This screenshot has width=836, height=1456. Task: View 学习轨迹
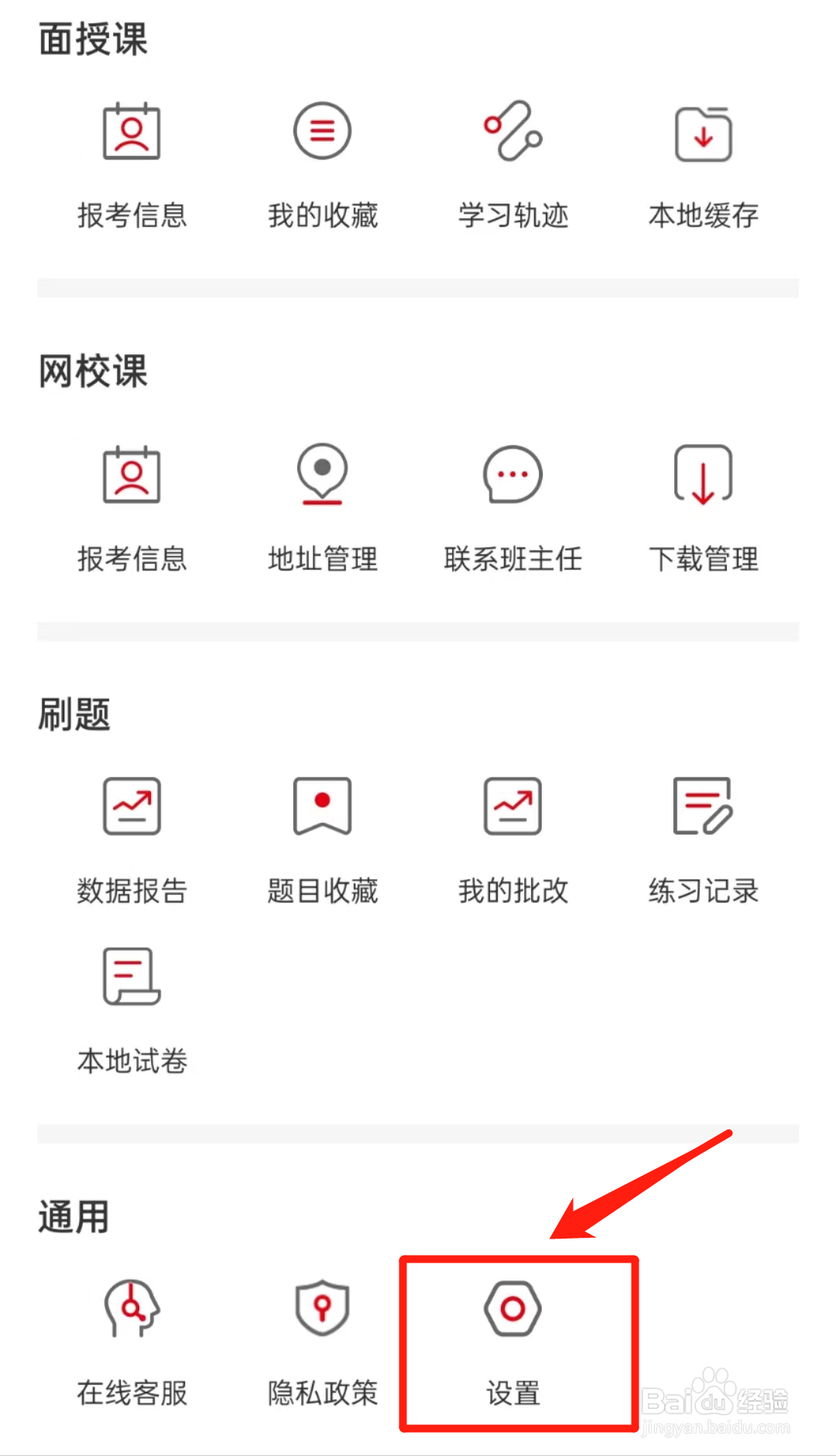pyautogui.click(x=512, y=164)
